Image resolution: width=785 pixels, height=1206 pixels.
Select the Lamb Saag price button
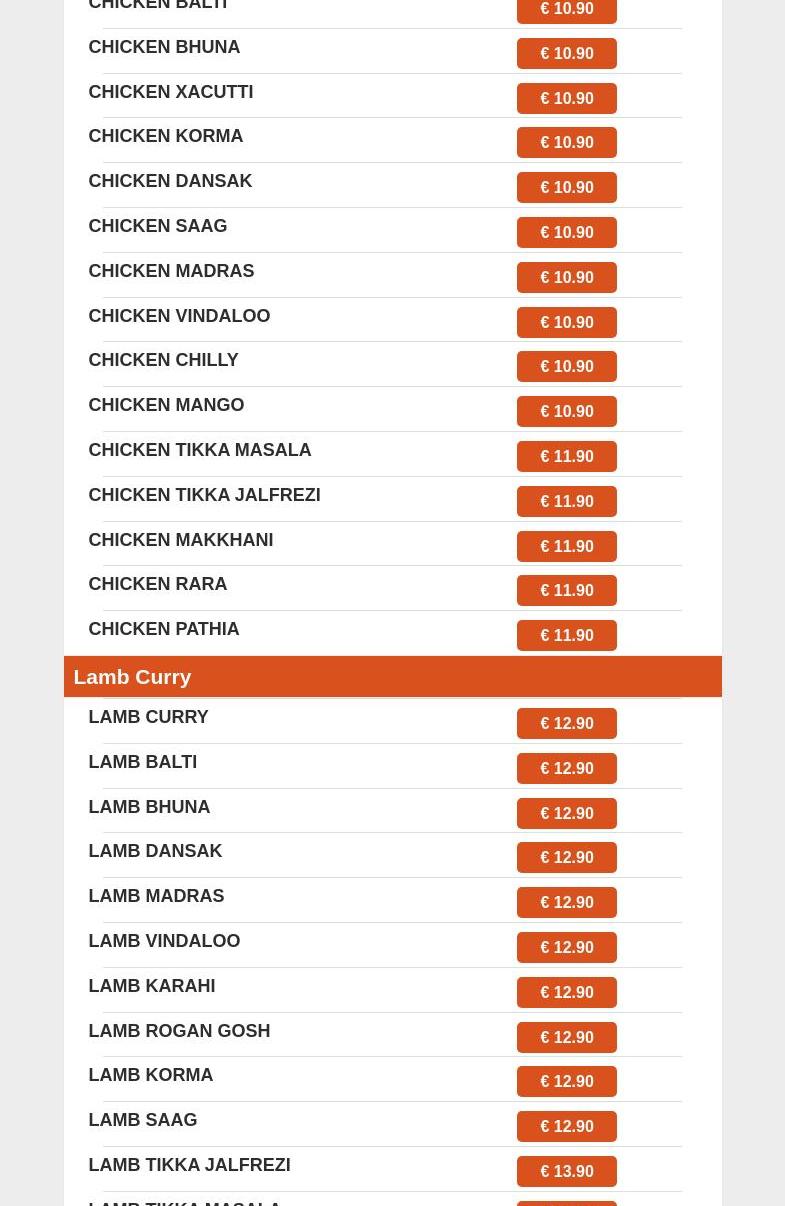point(566,1126)
